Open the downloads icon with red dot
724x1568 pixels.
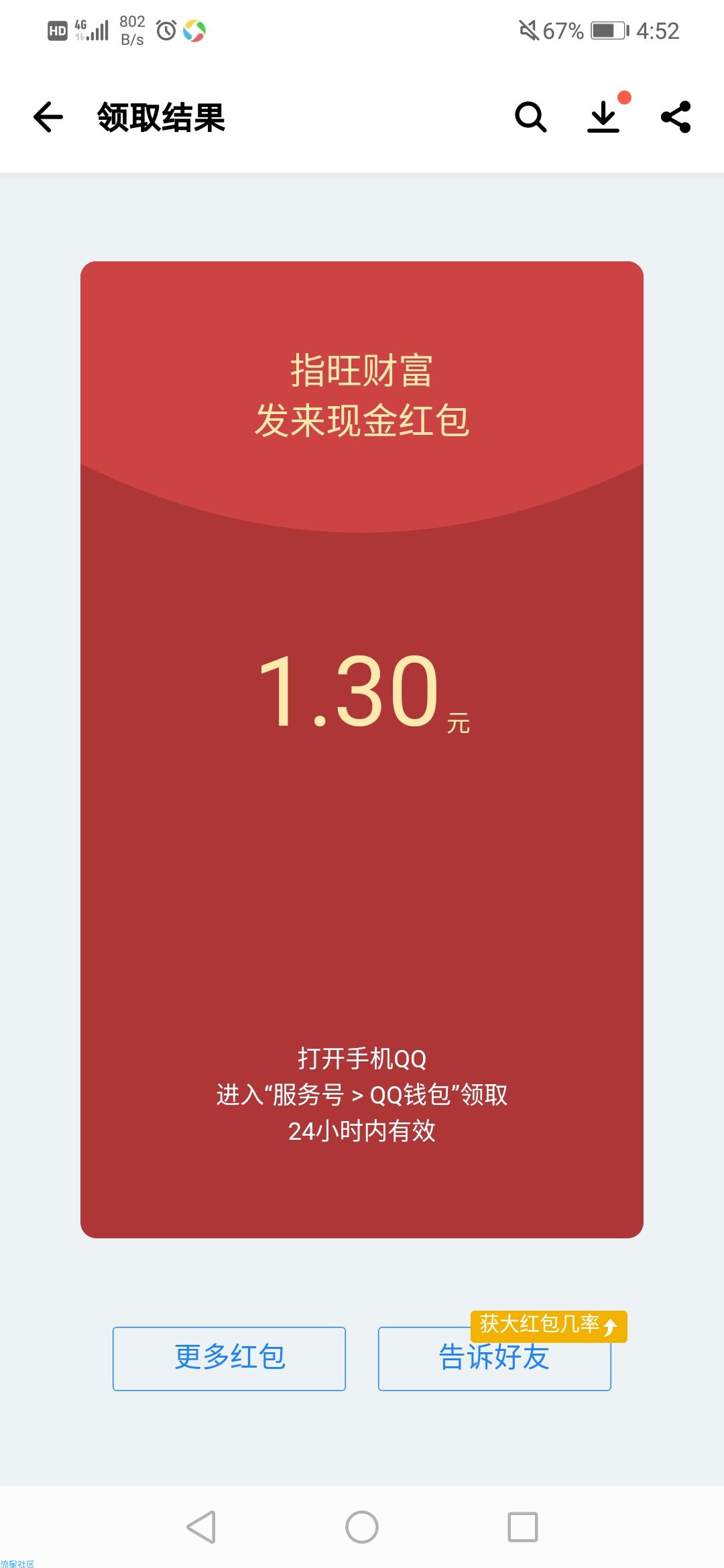603,117
